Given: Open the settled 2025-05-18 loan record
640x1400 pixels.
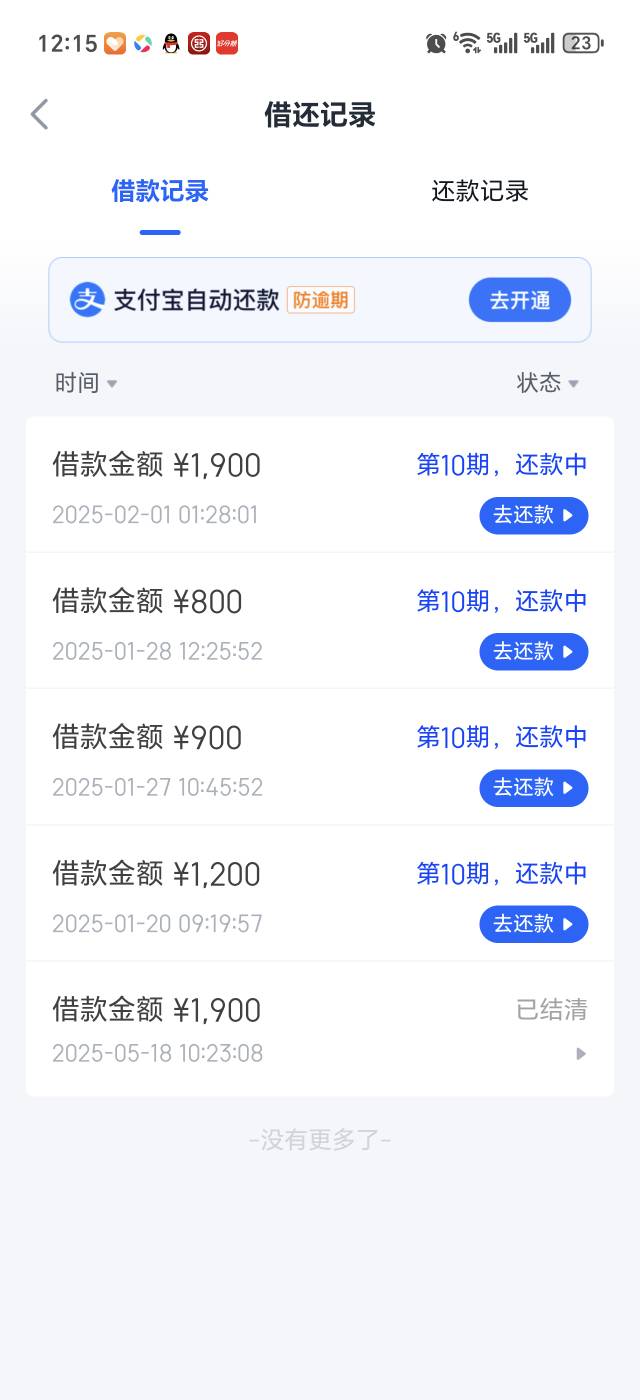Looking at the screenshot, I should 320,1029.
